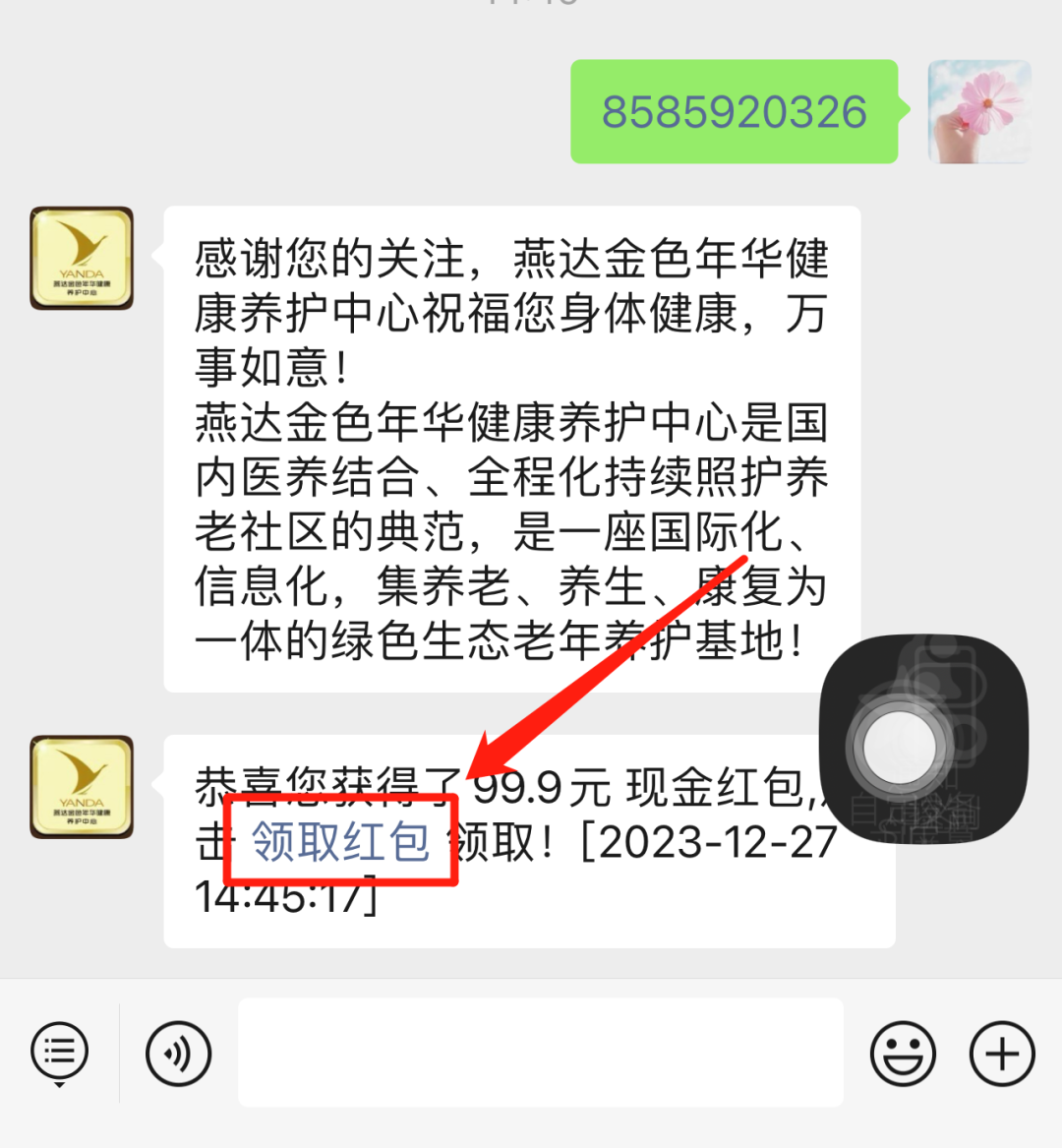The height and width of the screenshot is (1148, 1062).
Task: Switch to voice input mode
Action: coord(178,1054)
